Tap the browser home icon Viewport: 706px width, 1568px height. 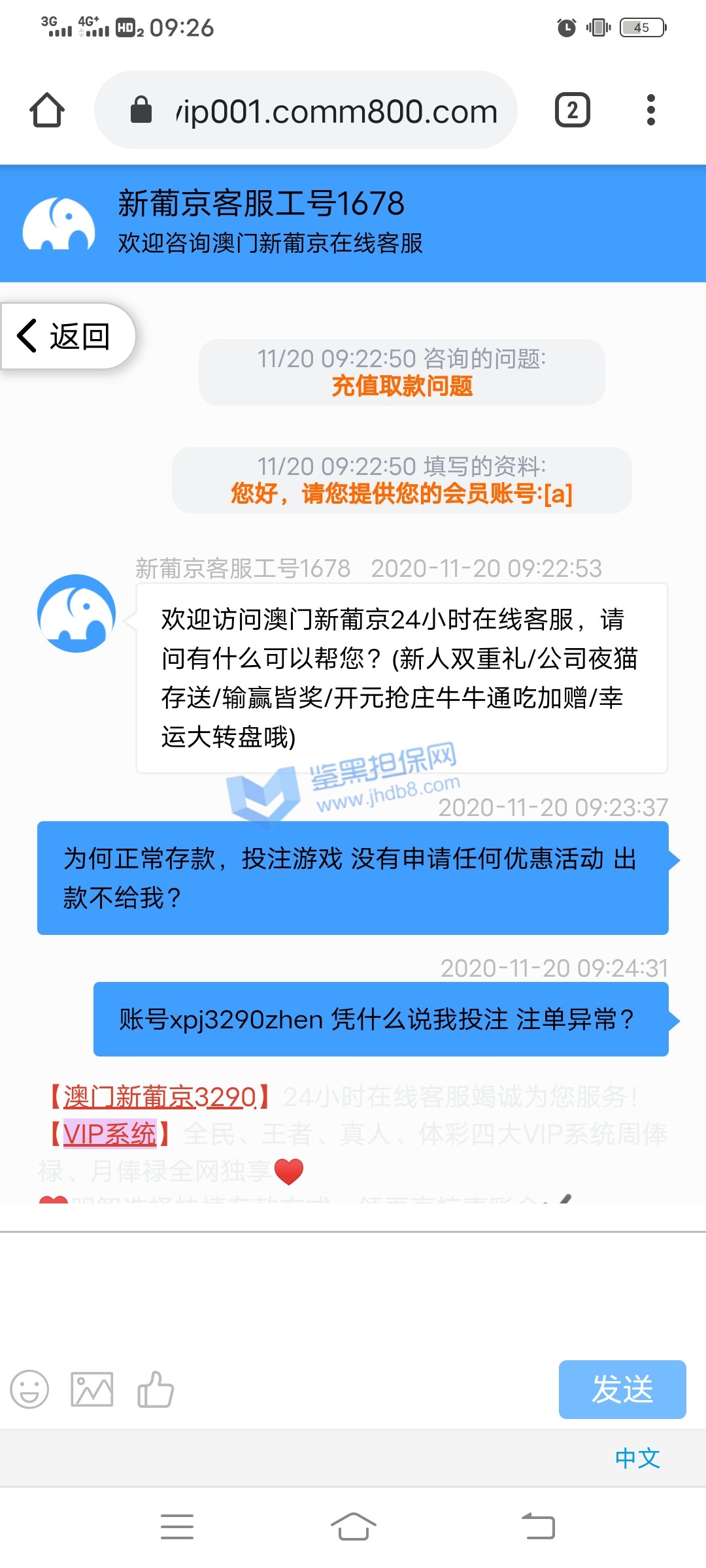(47, 110)
